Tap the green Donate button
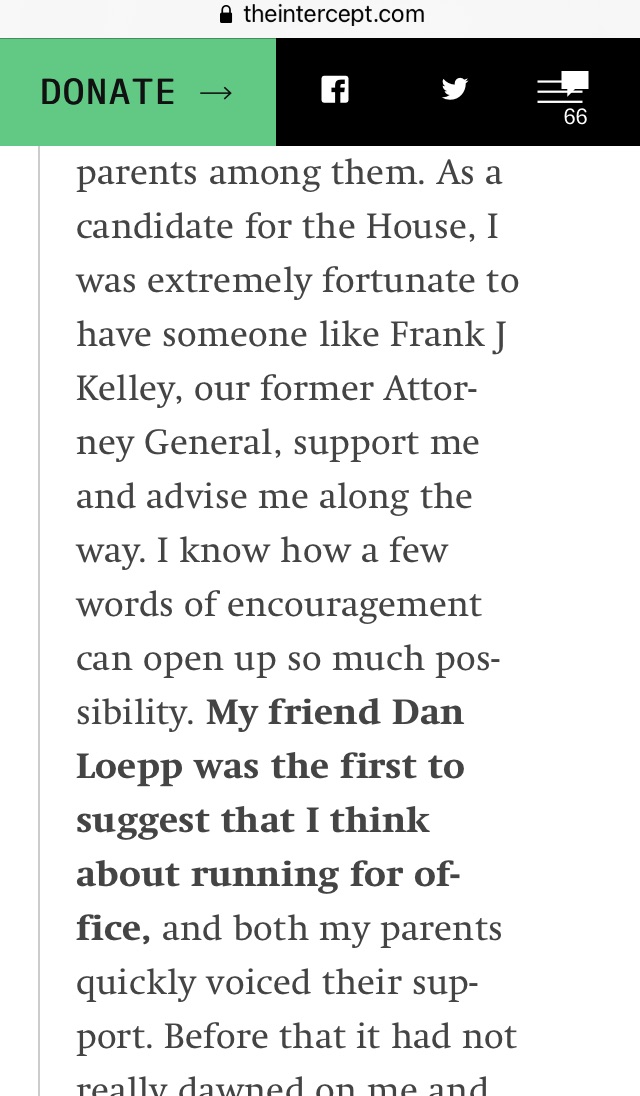This screenshot has height=1096, width=640. pos(138,92)
